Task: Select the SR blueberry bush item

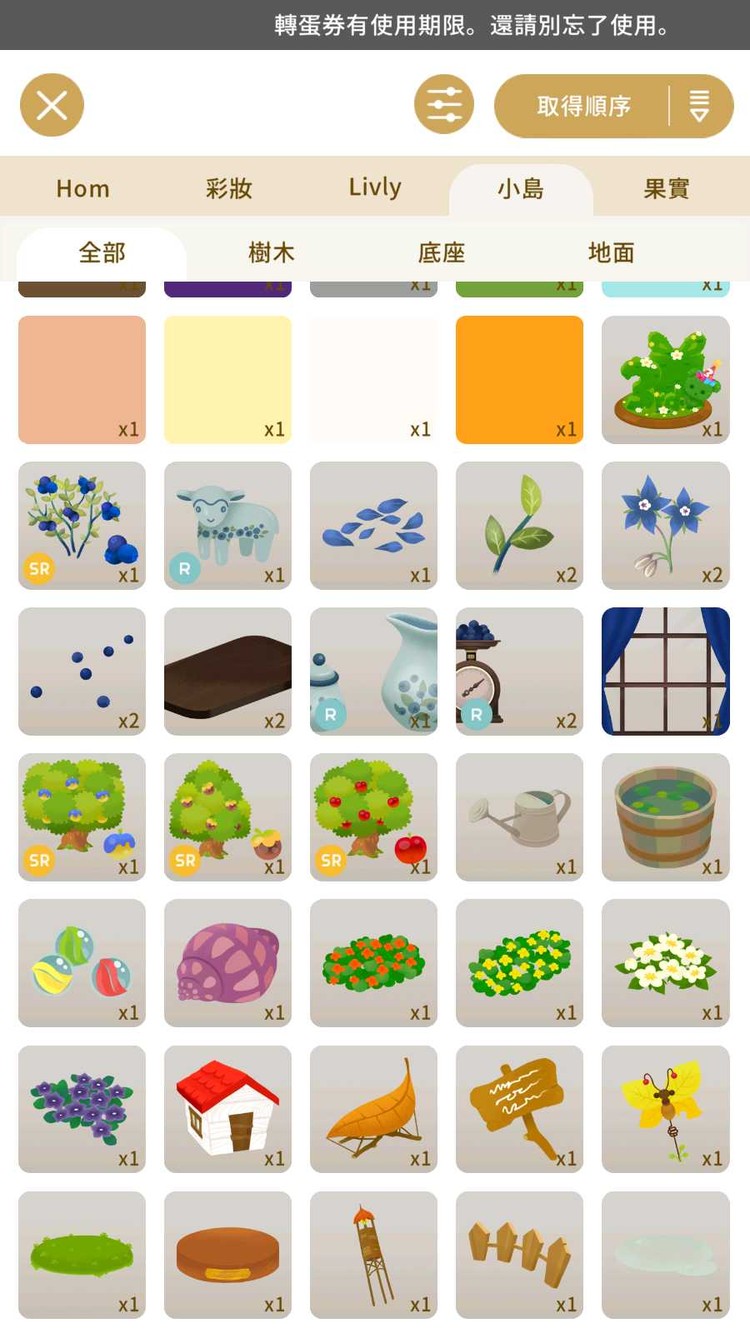Action: coord(82,525)
